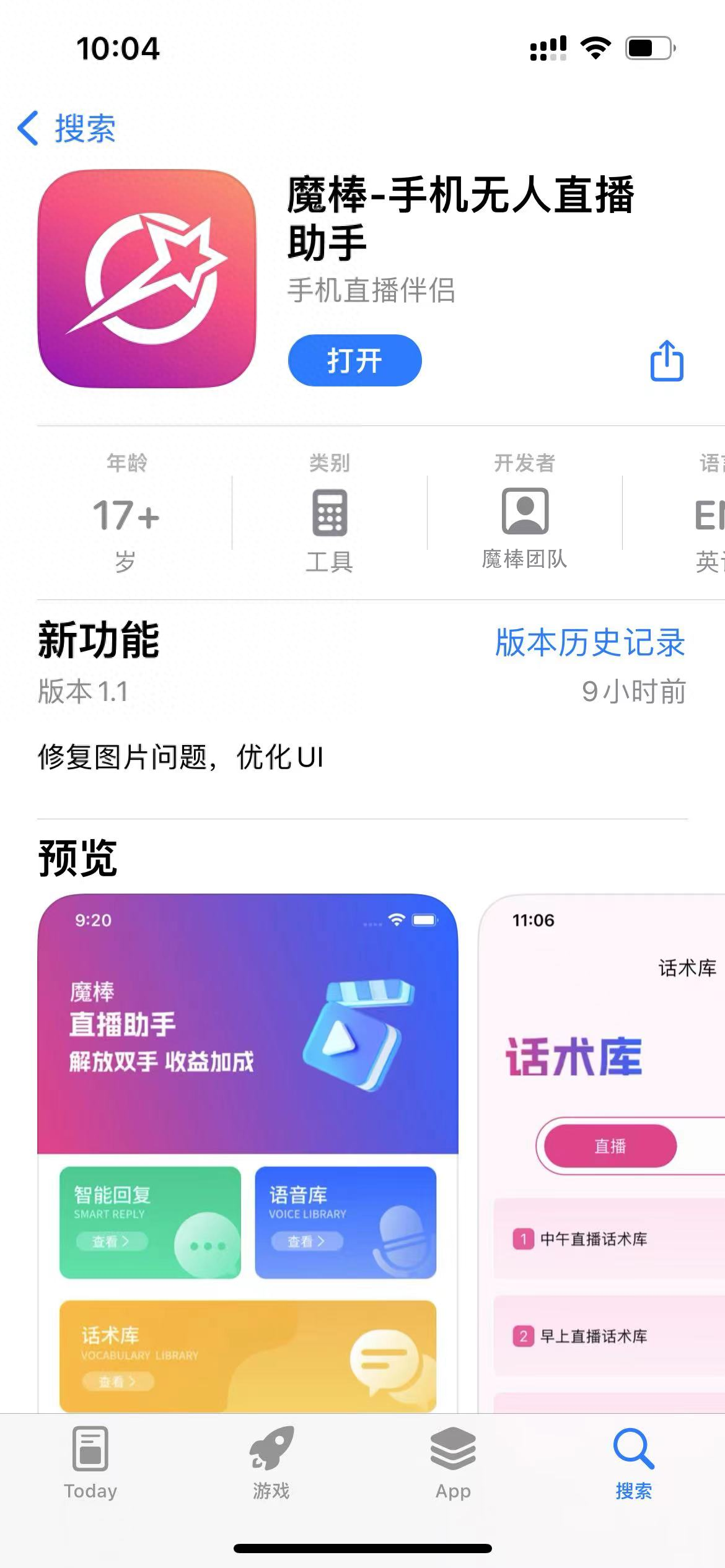Viewport: 725px width, 1568px height.
Task: View 版本历史记录
Action: click(x=589, y=642)
